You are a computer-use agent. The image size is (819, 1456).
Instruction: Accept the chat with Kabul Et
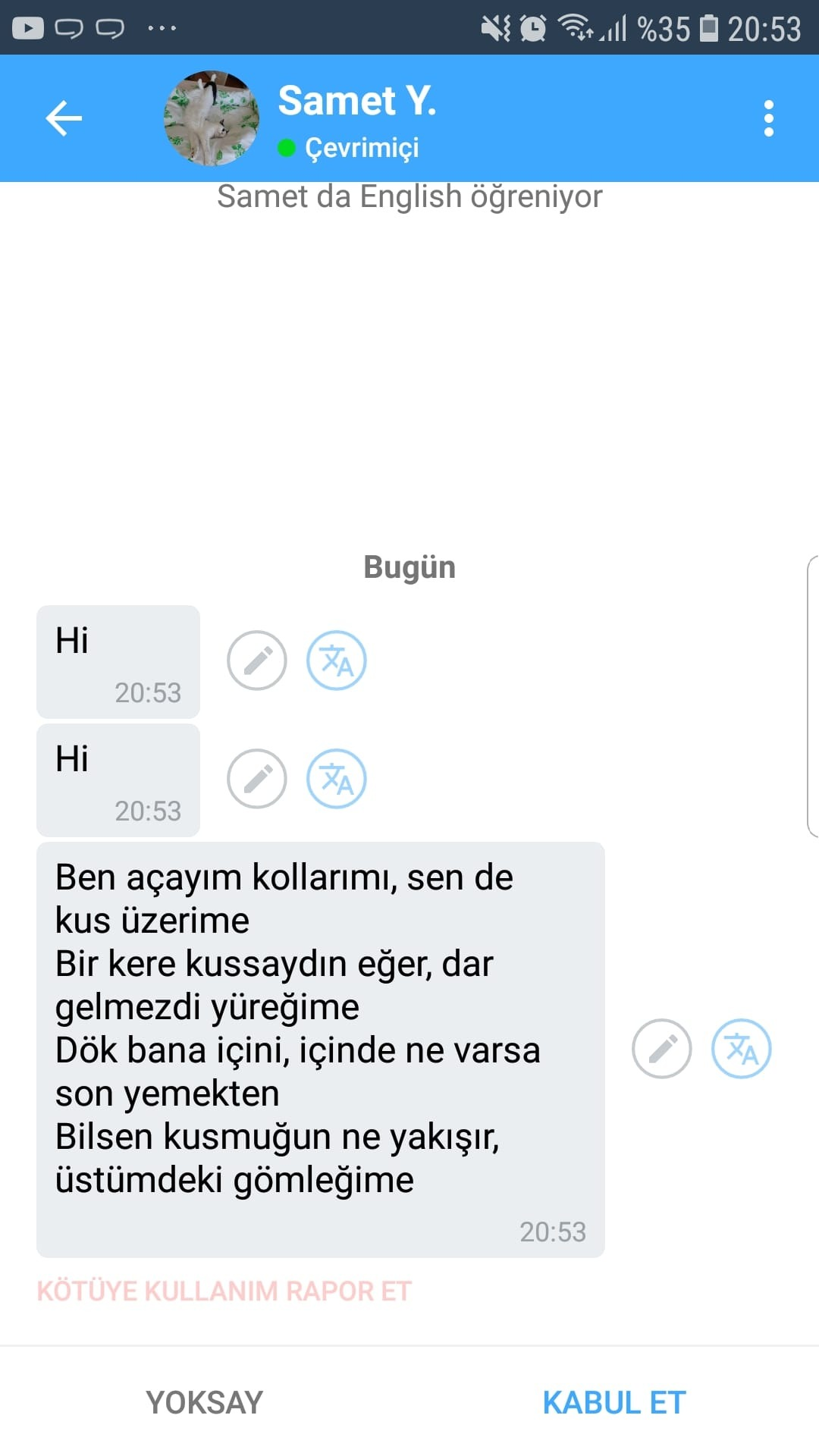click(614, 1403)
